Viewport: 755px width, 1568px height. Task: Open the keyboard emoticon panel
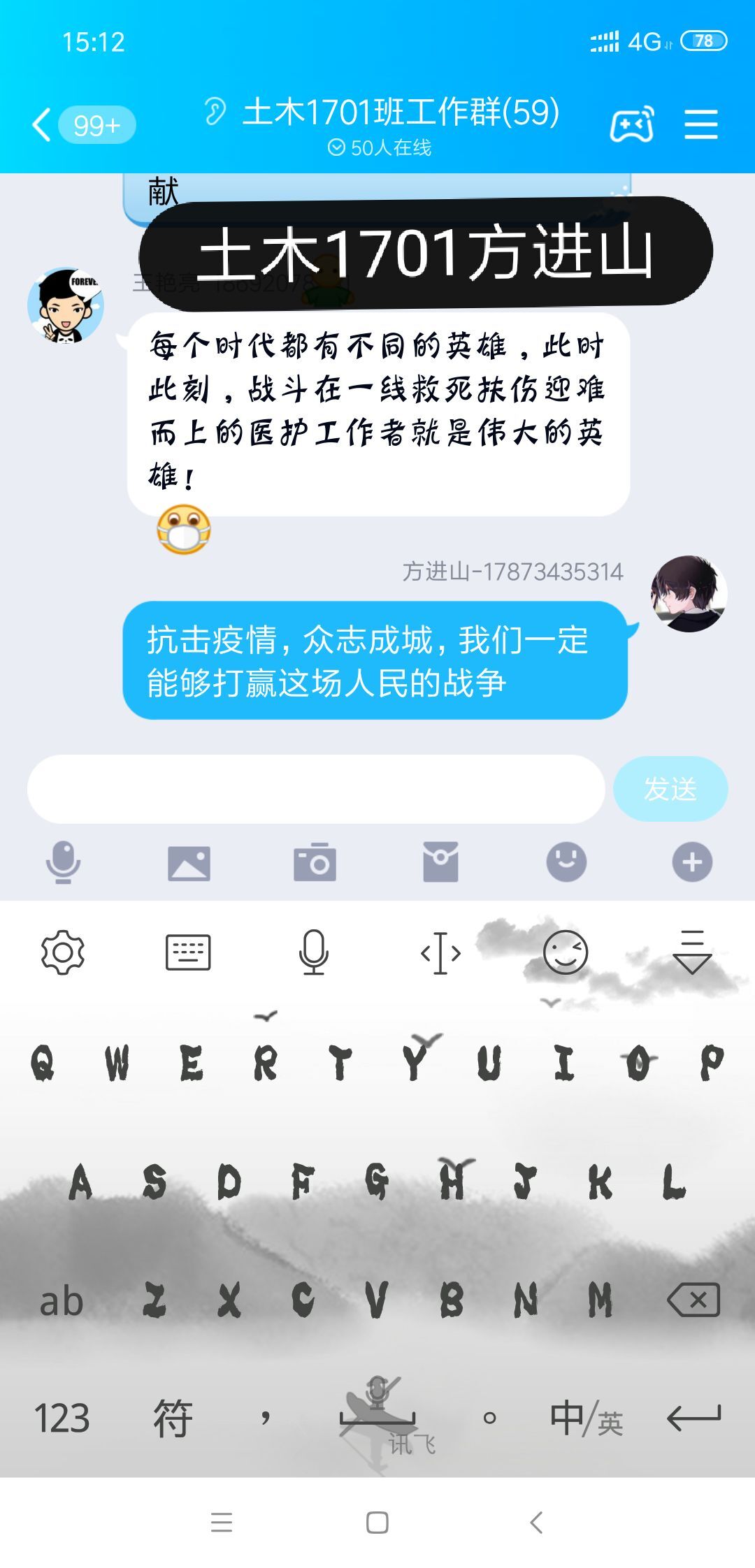click(x=566, y=952)
